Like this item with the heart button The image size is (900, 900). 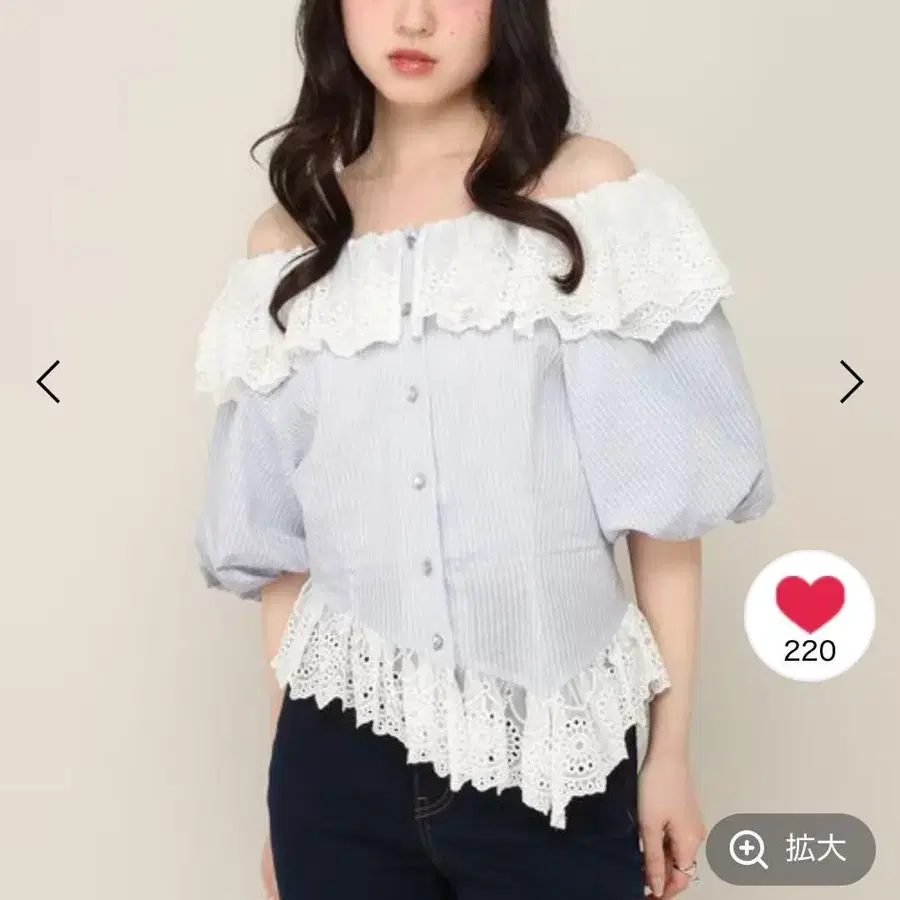coord(809,616)
